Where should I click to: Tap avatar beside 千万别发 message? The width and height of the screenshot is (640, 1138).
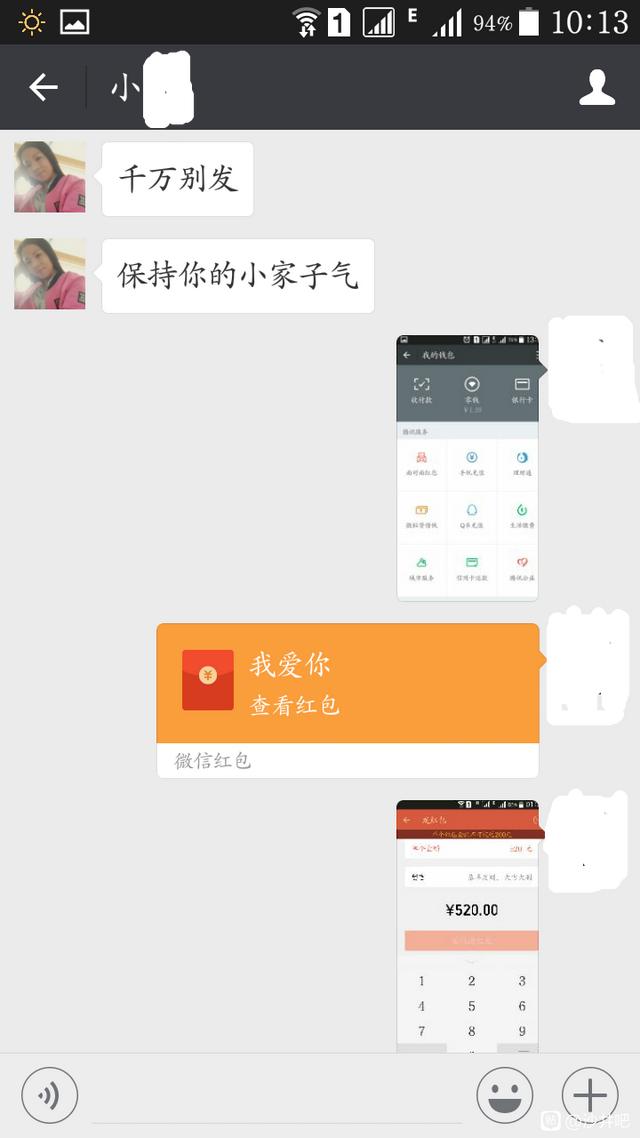pyautogui.click(x=50, y=177)
